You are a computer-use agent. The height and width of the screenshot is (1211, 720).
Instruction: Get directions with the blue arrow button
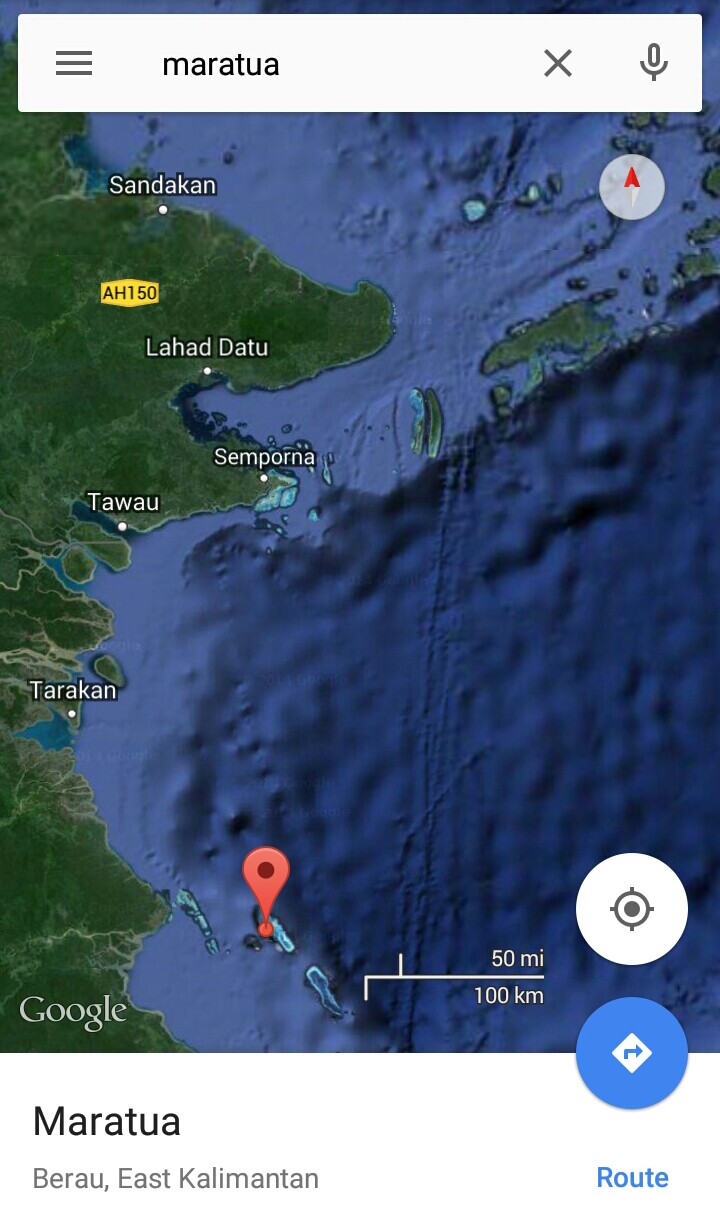pos(631,1052)
